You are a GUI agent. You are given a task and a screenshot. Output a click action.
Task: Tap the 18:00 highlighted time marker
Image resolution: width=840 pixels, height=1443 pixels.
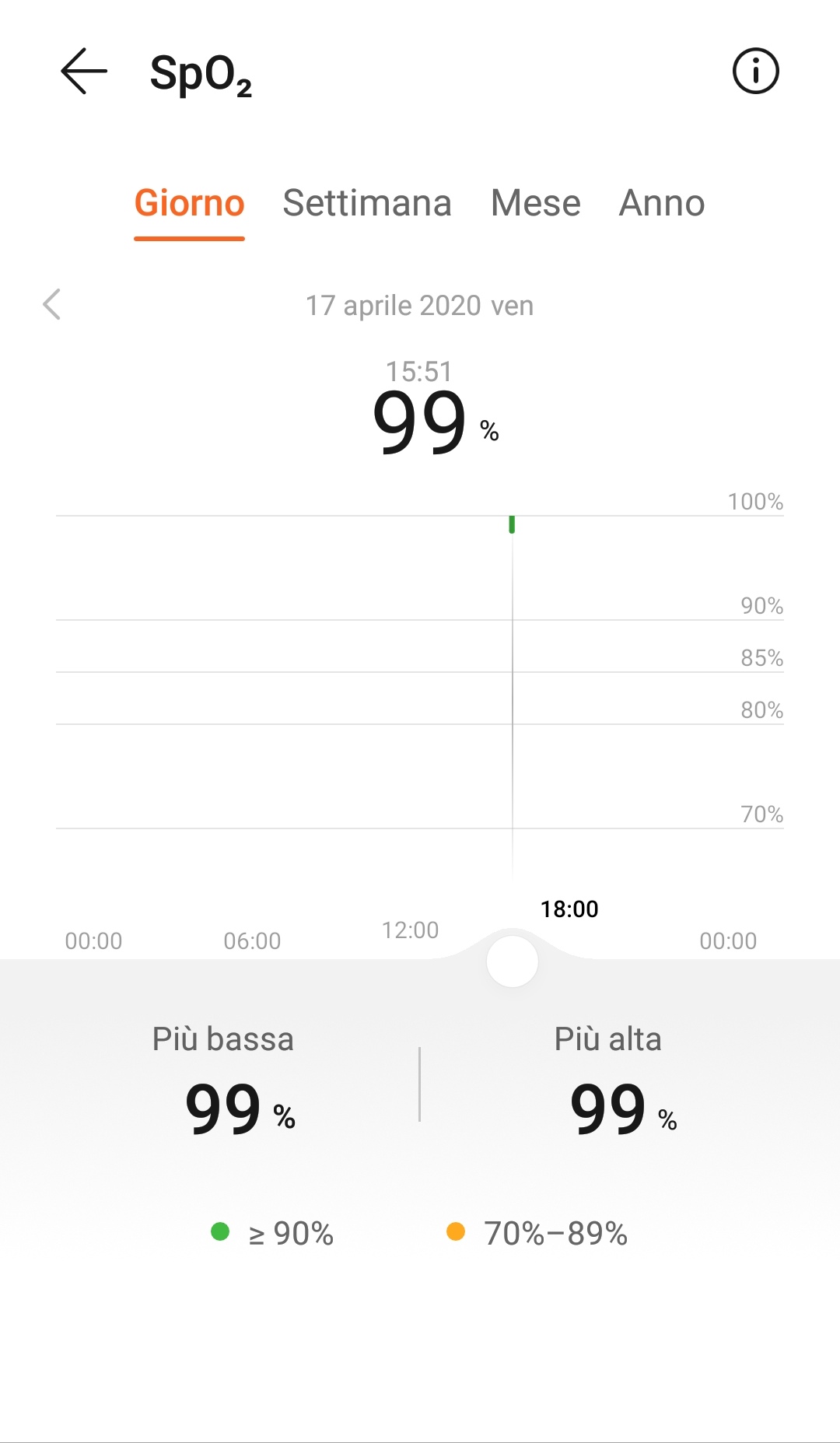pos(569,909)
